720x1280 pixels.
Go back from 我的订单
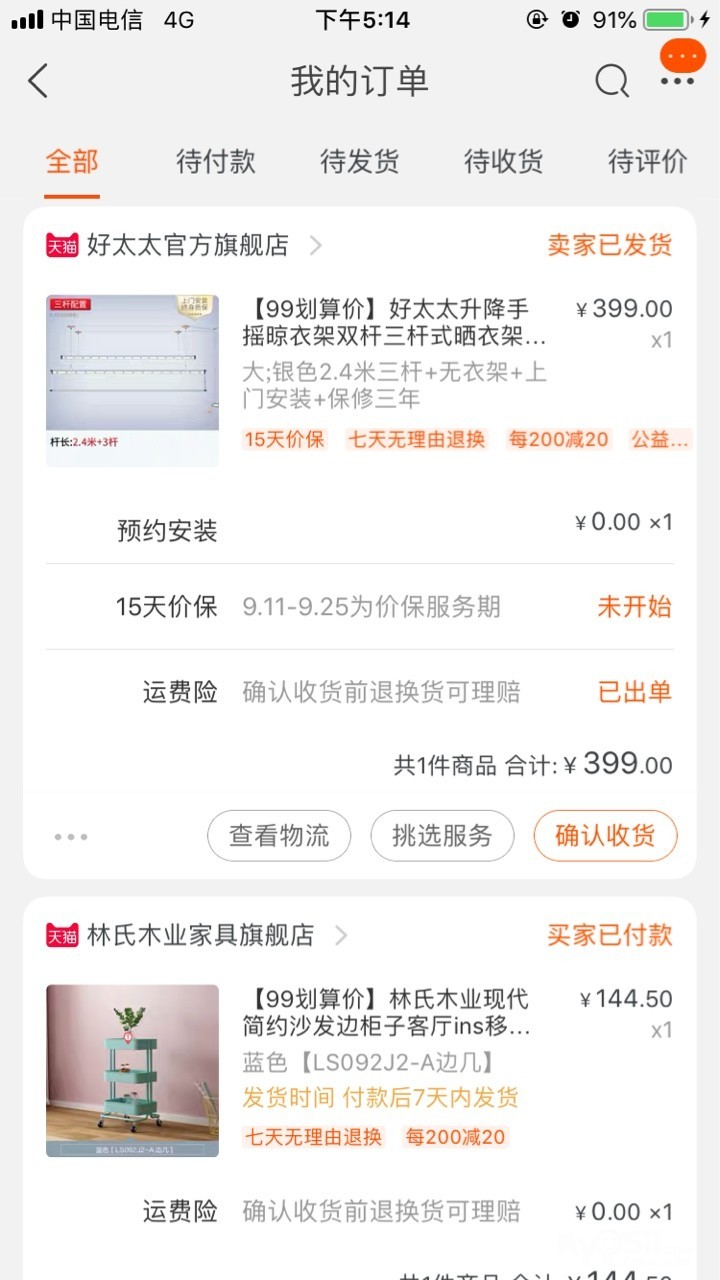(38, 81)
